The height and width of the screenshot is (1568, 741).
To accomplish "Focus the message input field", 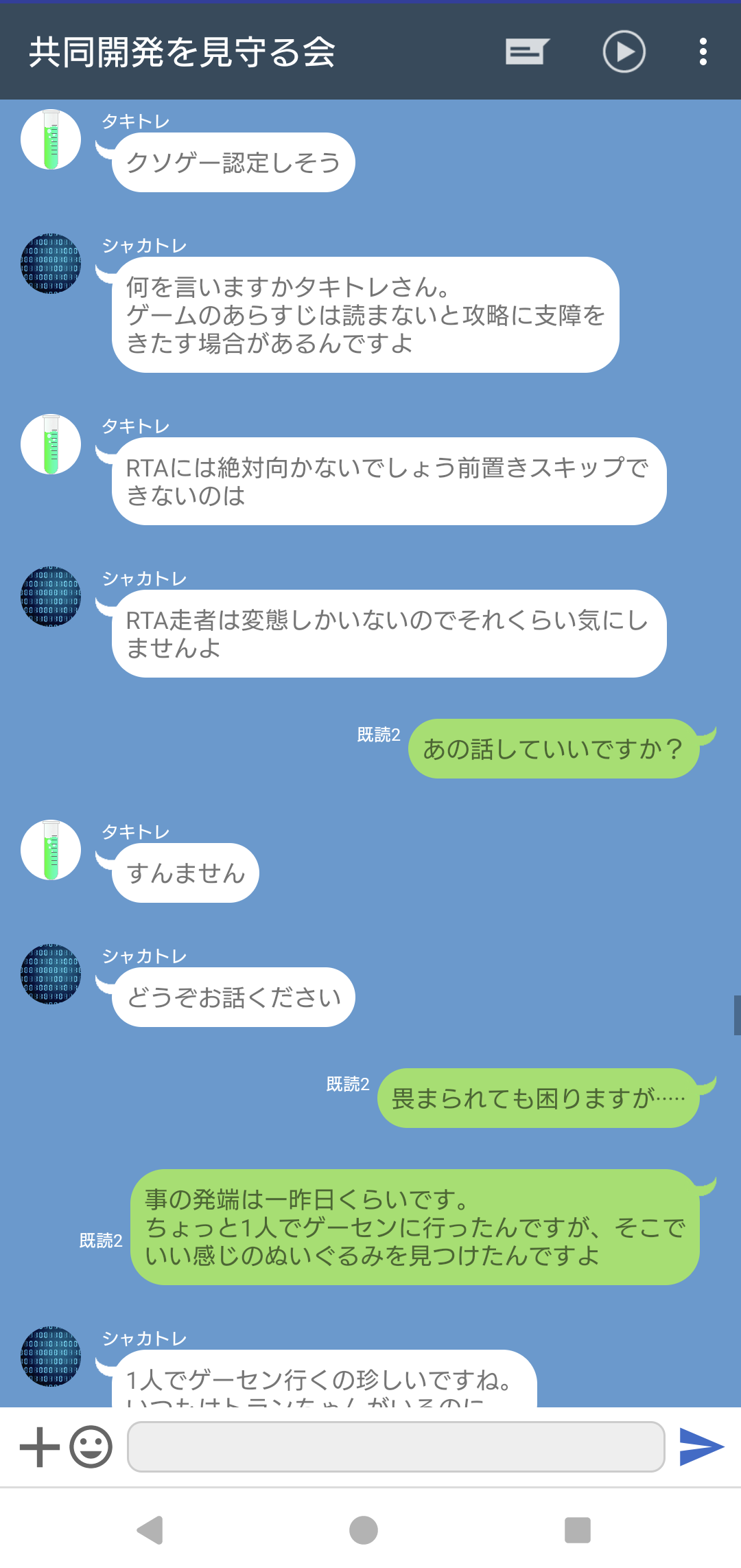I will click(x=396, y=1446).
